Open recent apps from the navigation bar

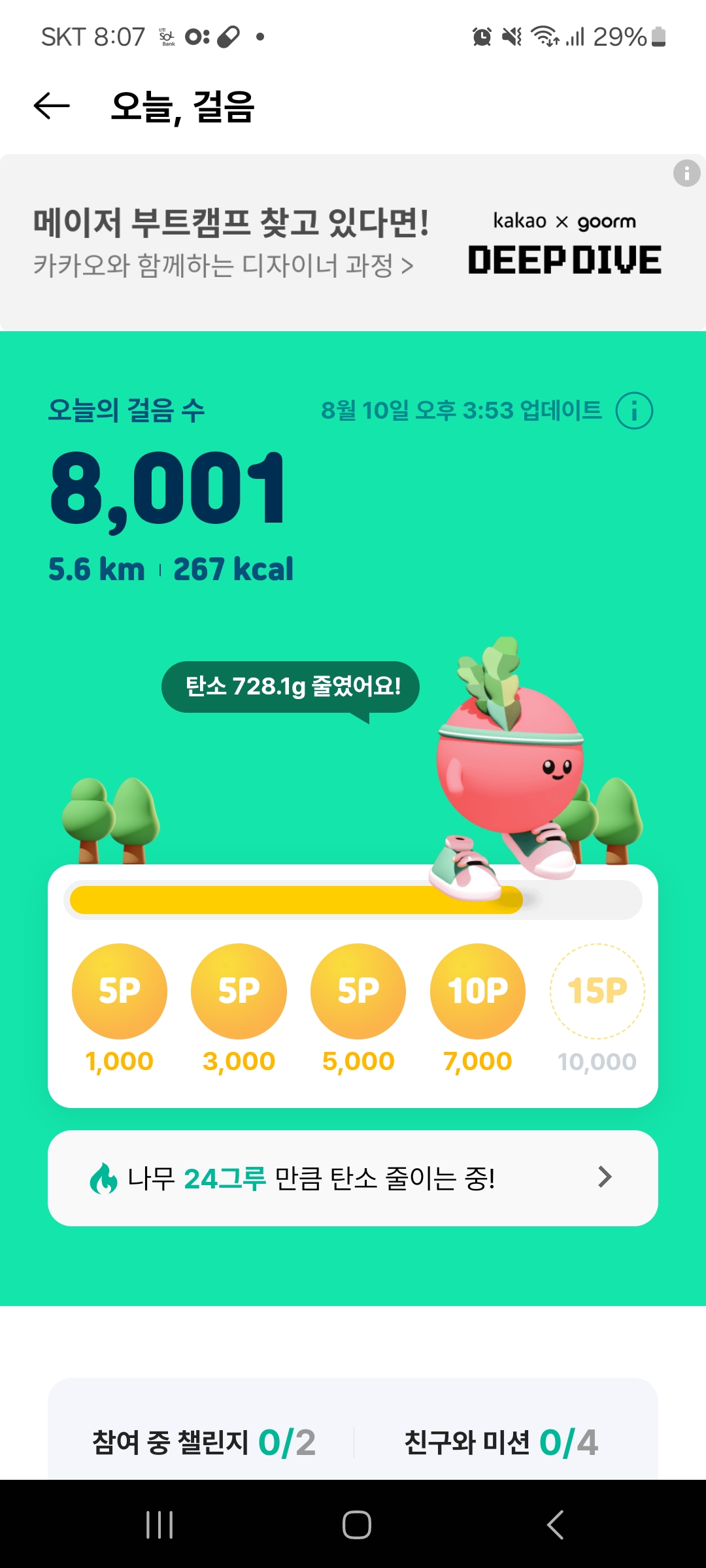[160, 1525]
